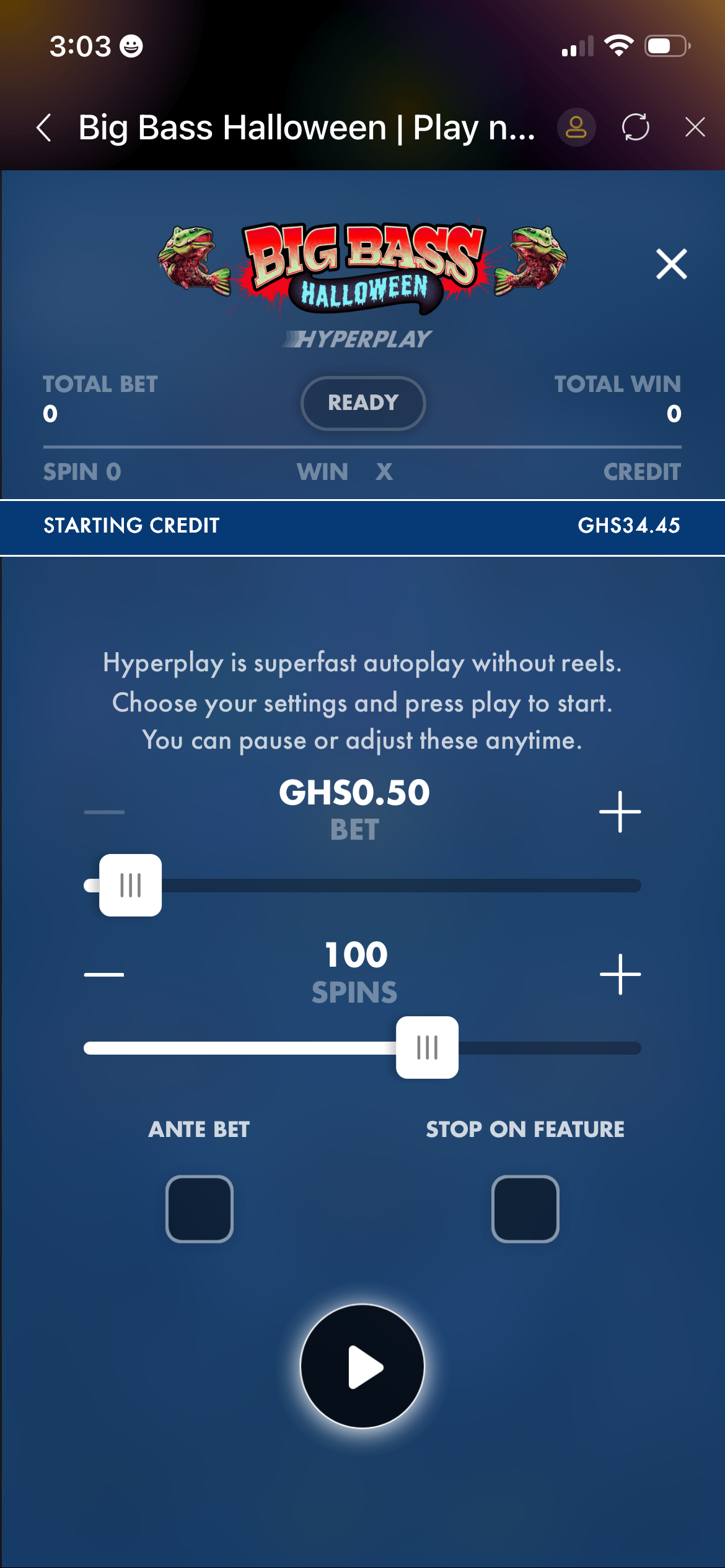The height and width of the screenshot is (1568, 725).
Task: Decrease the number of spins
Action: point(104,974)
